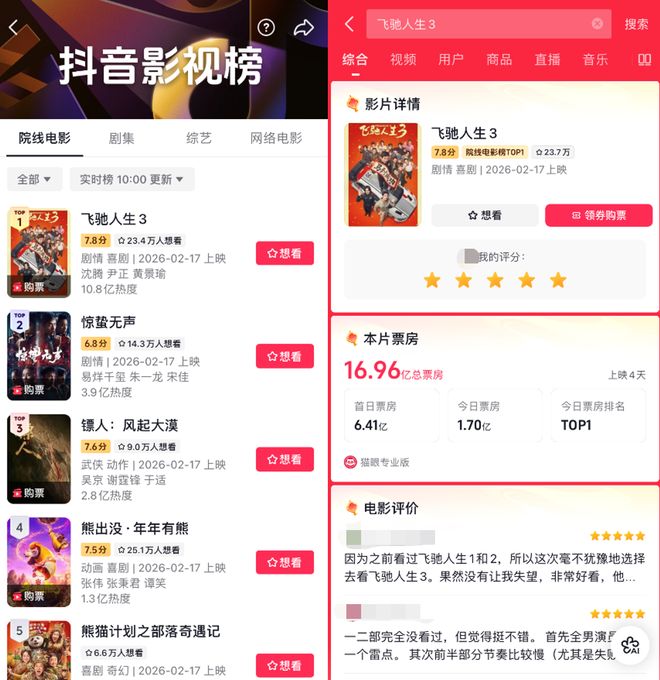Mark 惊蛰无声 as 想看
Viewport: 660px width, 680px height.
coord(285,356)
